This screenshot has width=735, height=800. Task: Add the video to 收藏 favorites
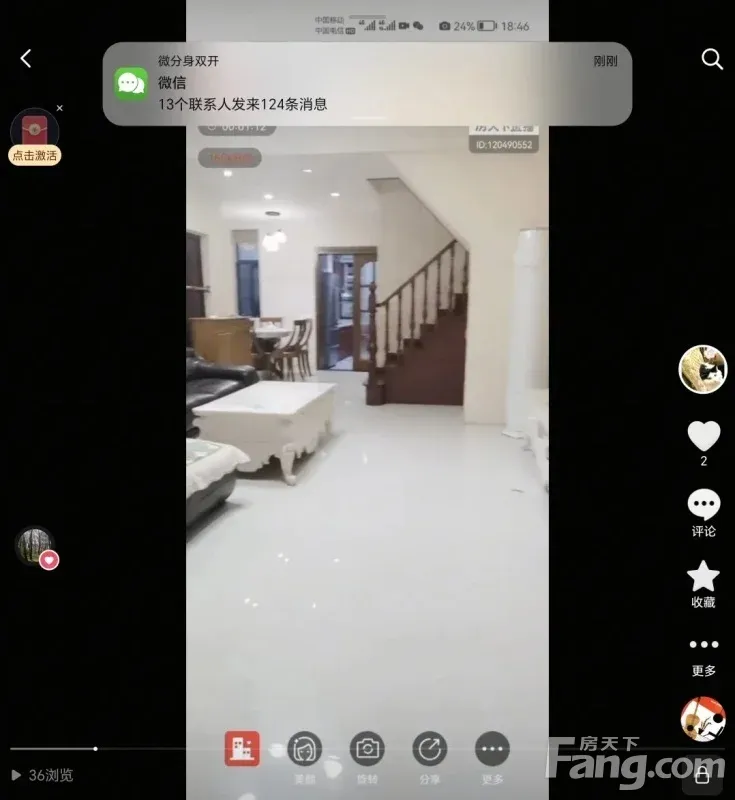(704, 576)
